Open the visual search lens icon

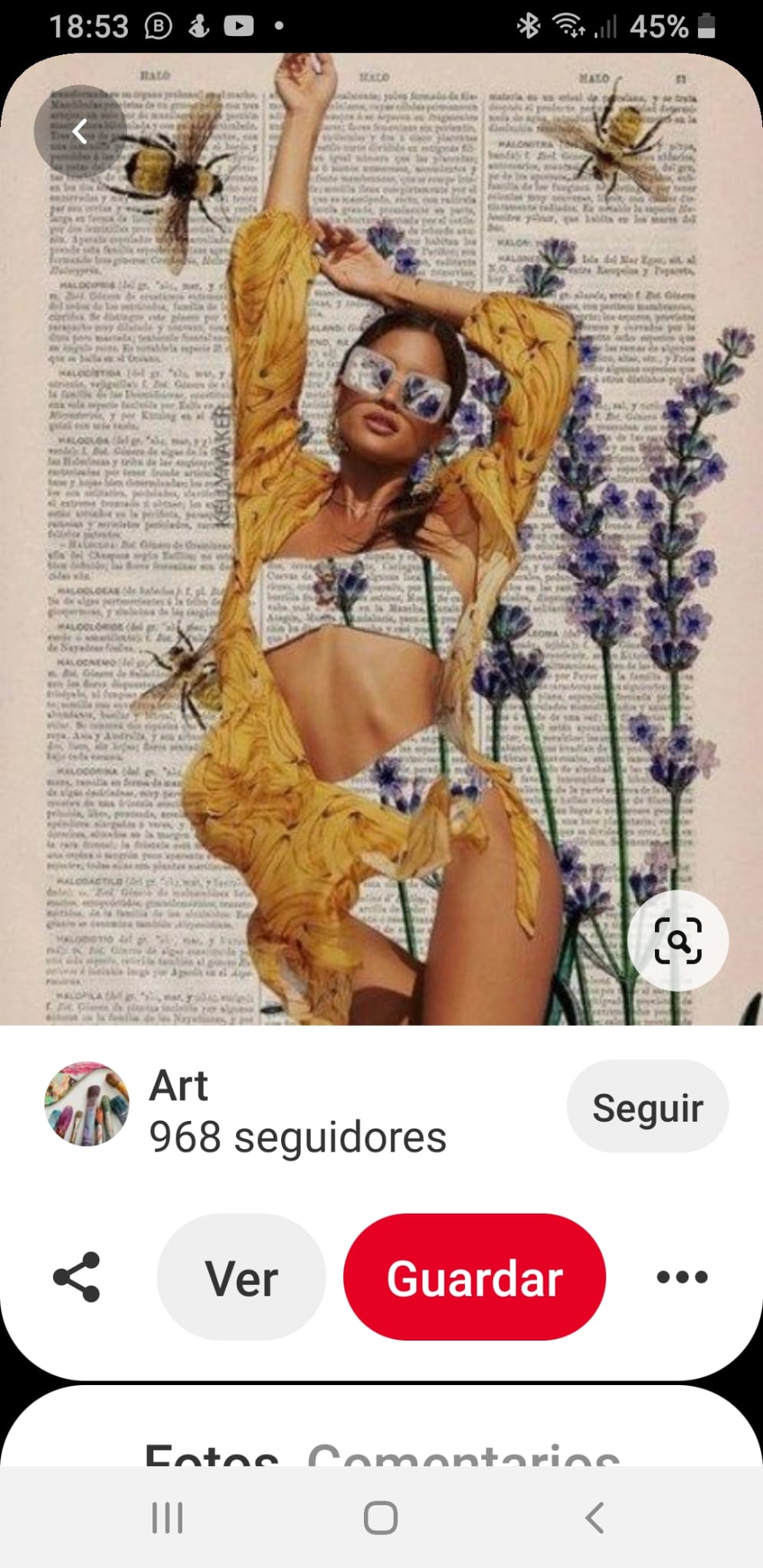tap(678, 940)
